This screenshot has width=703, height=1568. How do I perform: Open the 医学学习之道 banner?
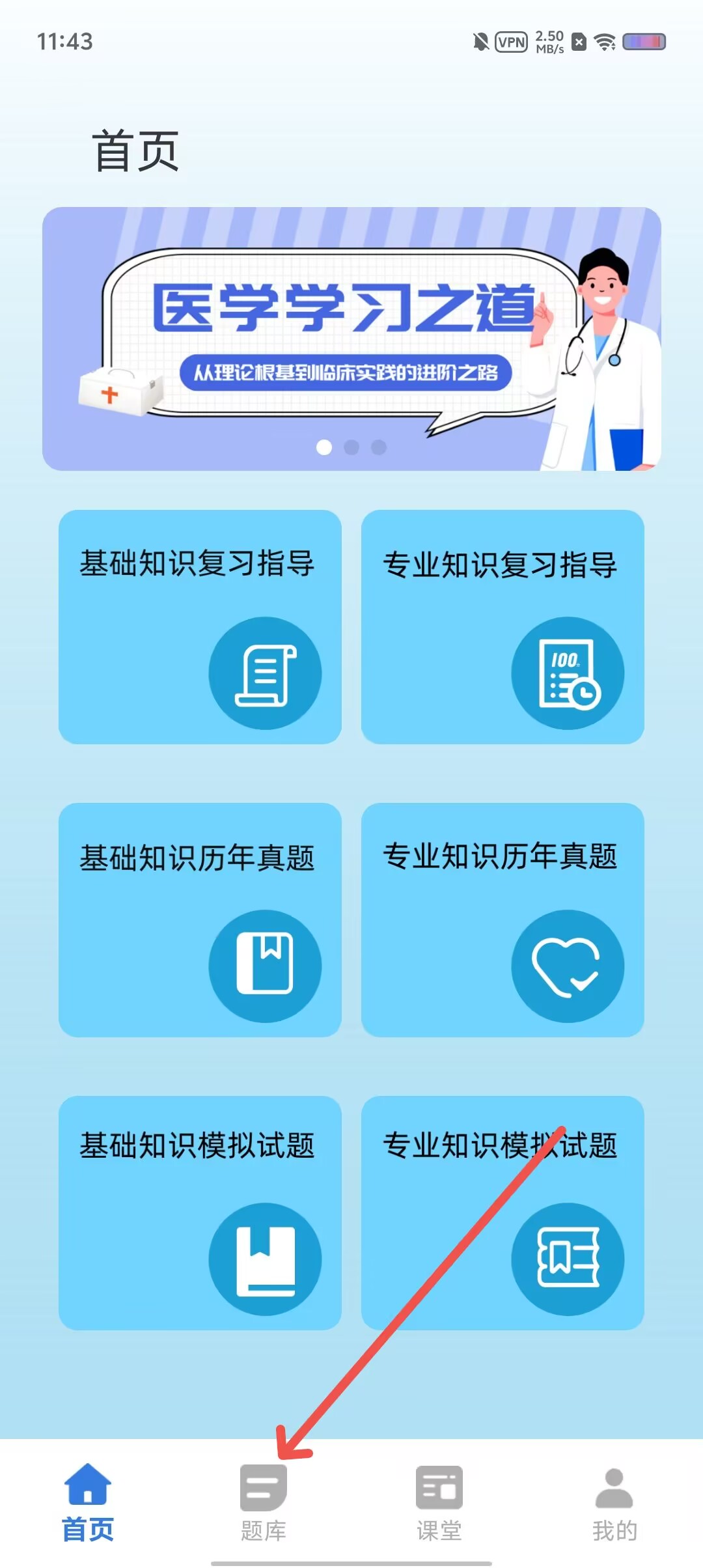click(x=351, y=339)
